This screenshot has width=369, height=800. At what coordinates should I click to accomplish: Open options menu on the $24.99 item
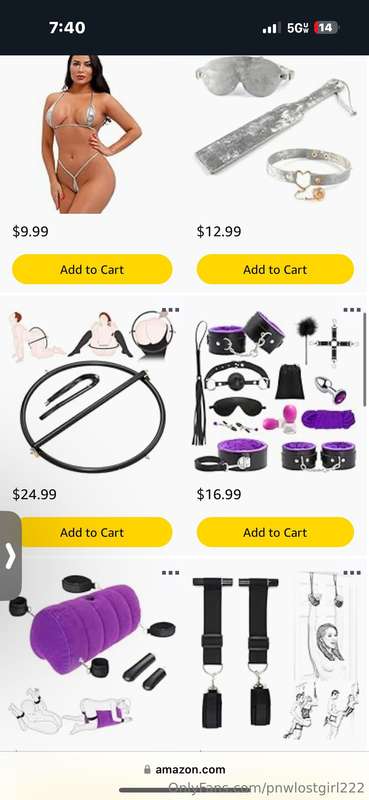(170, 310)
